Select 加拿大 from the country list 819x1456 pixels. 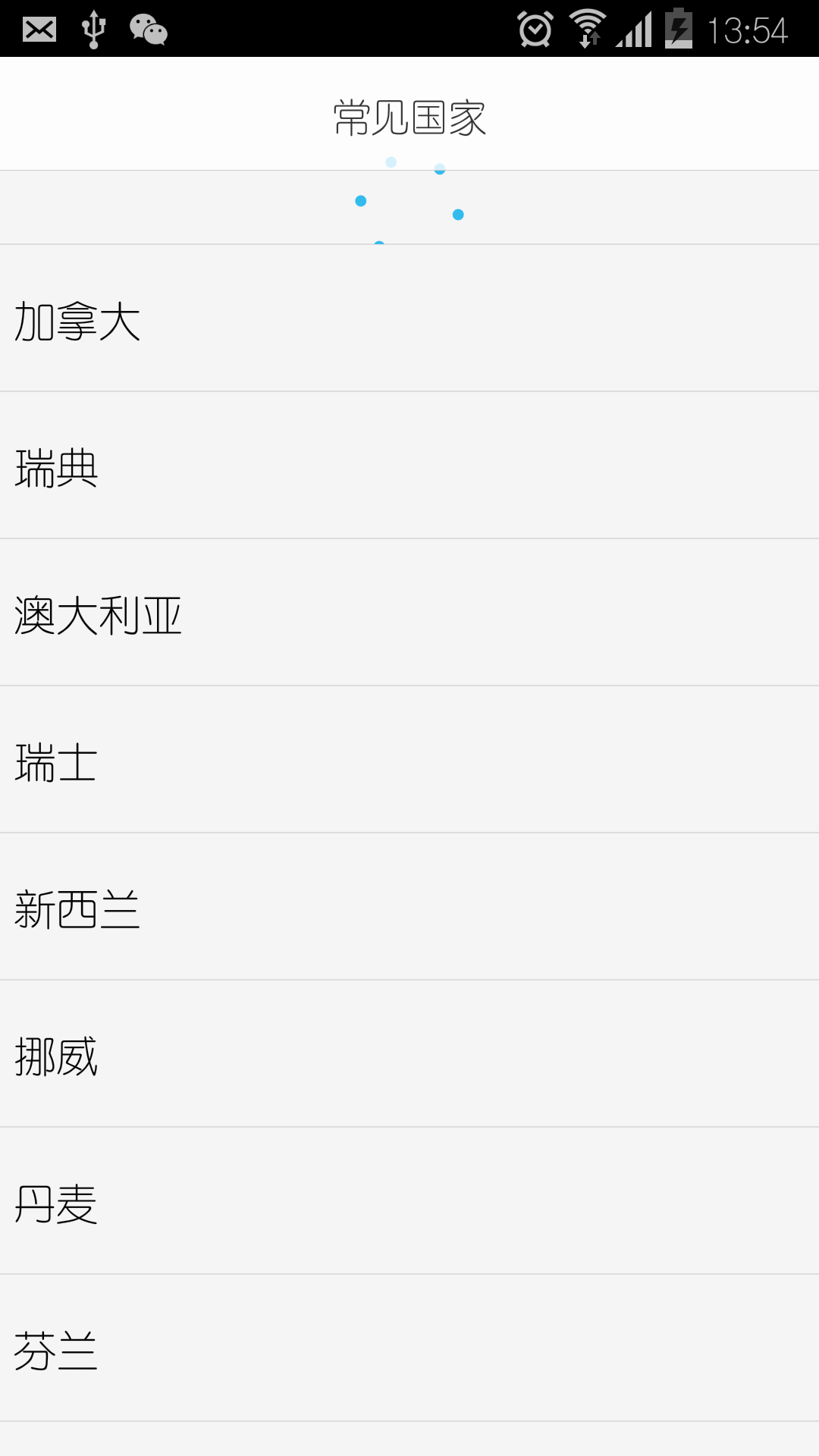click(409, 318)
